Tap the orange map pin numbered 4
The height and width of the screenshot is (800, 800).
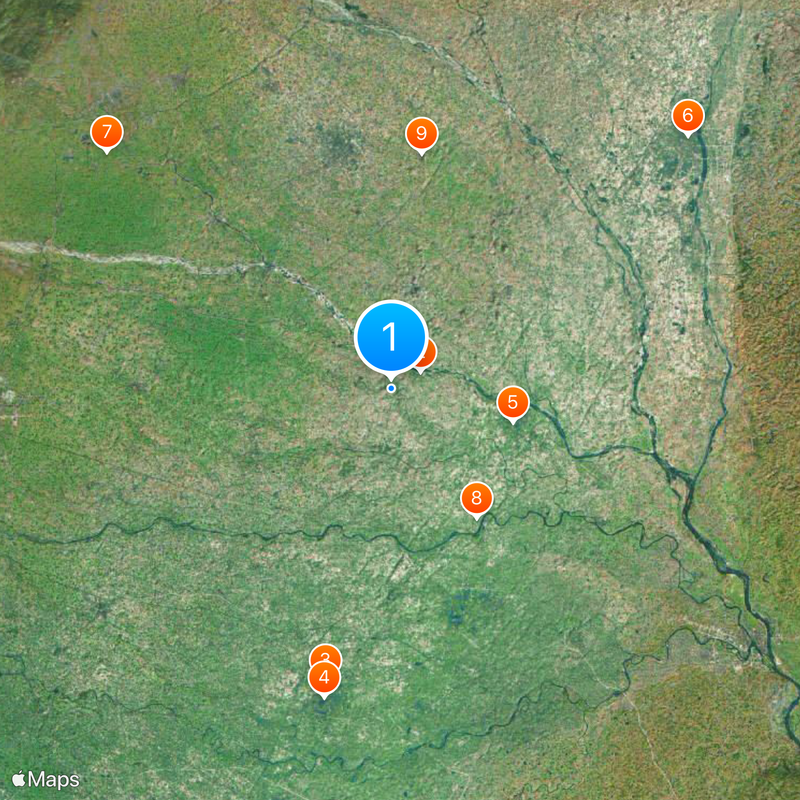point(323,678)
